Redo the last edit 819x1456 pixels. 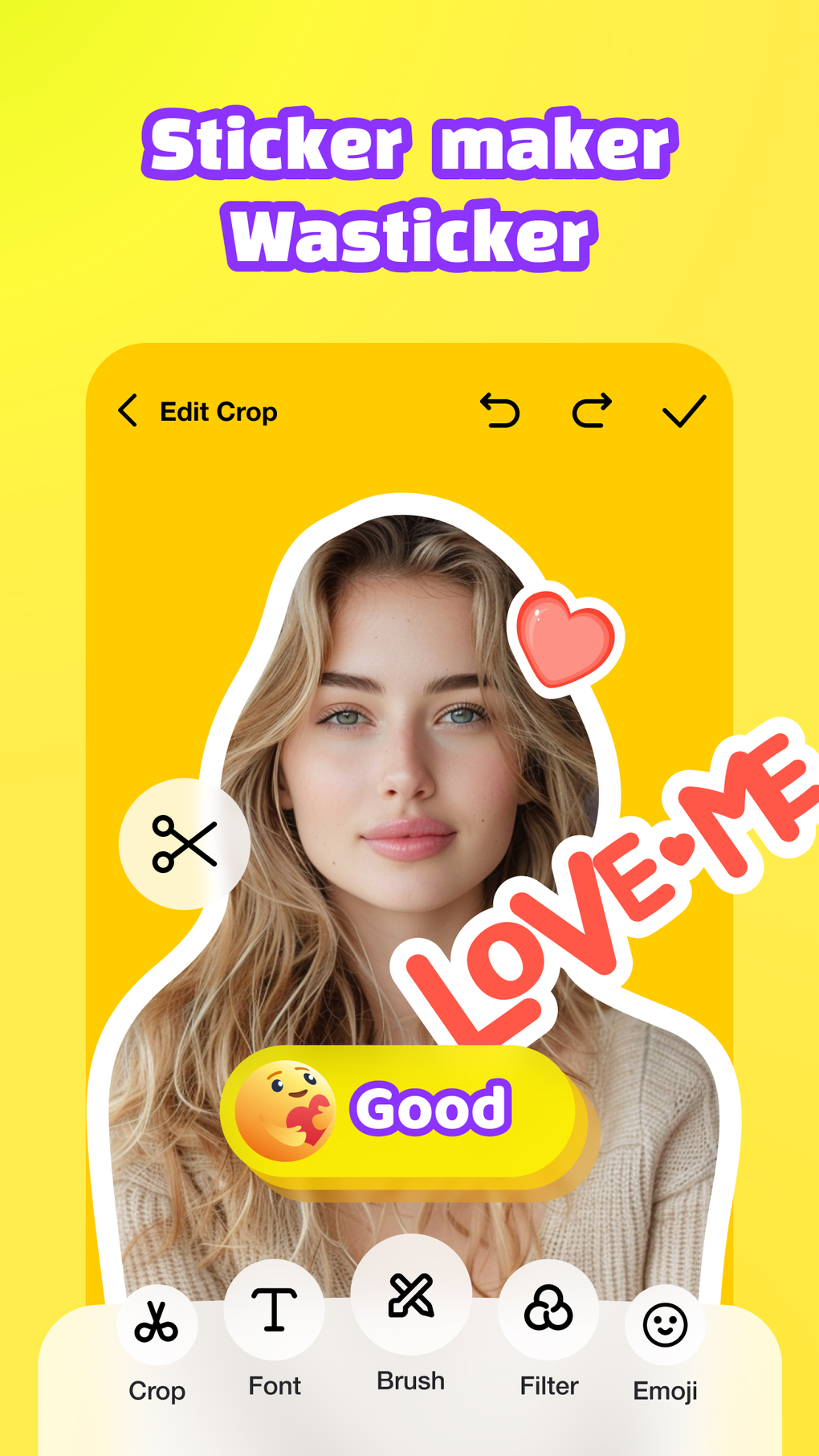[591, 410]
